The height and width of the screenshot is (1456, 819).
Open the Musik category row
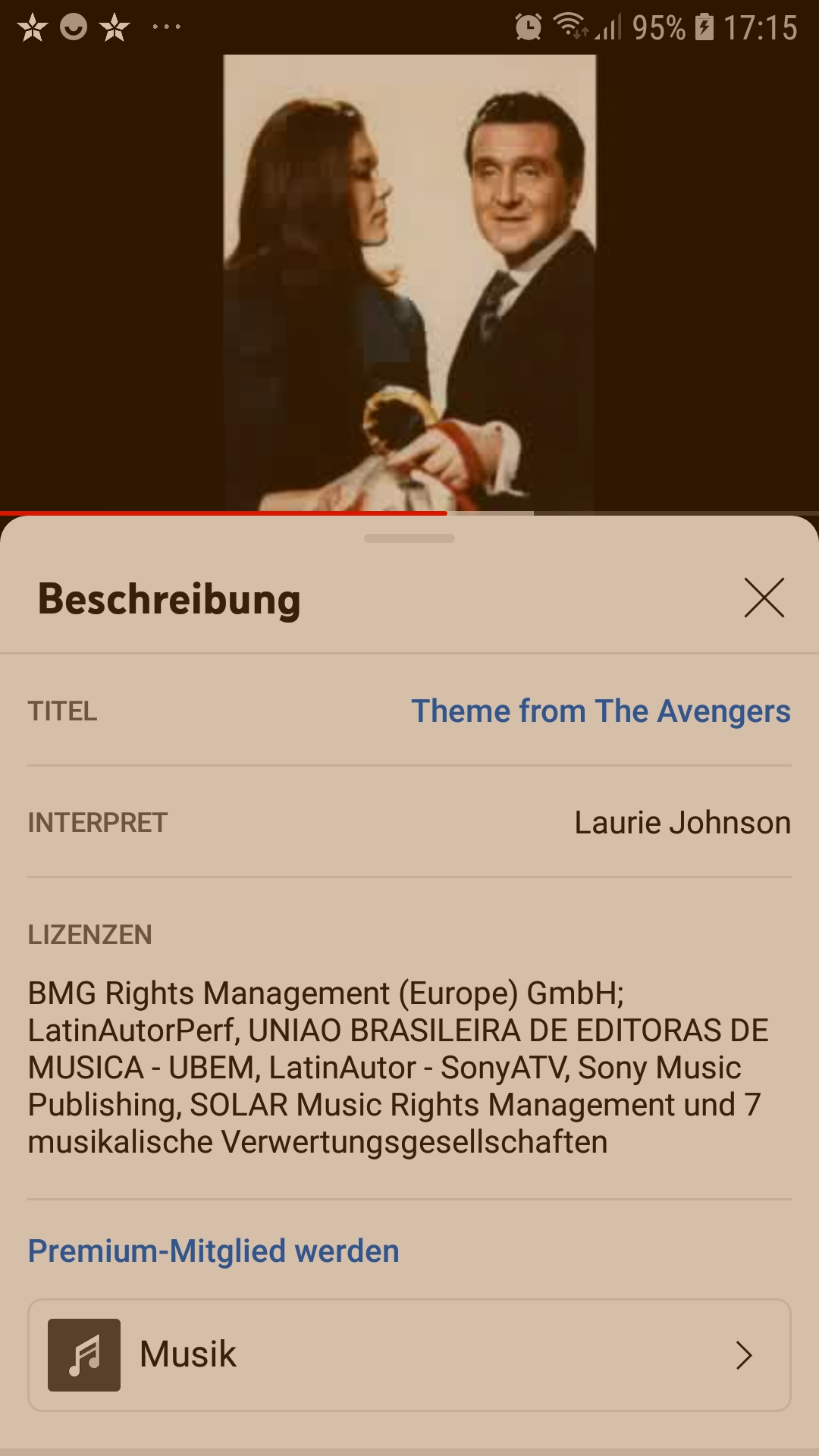pyautogui.click(x=409, y=1355)
